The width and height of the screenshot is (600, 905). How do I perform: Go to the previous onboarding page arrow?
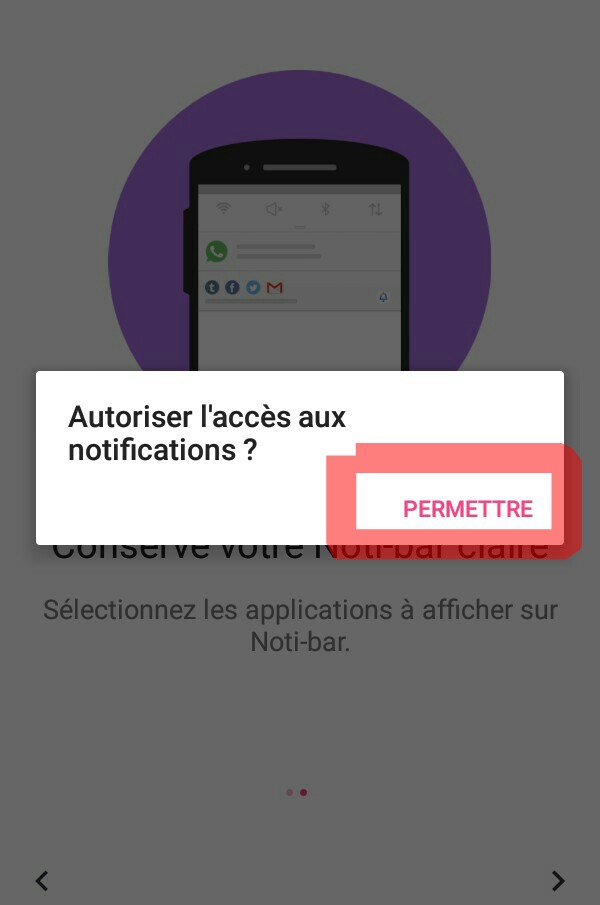42,880
